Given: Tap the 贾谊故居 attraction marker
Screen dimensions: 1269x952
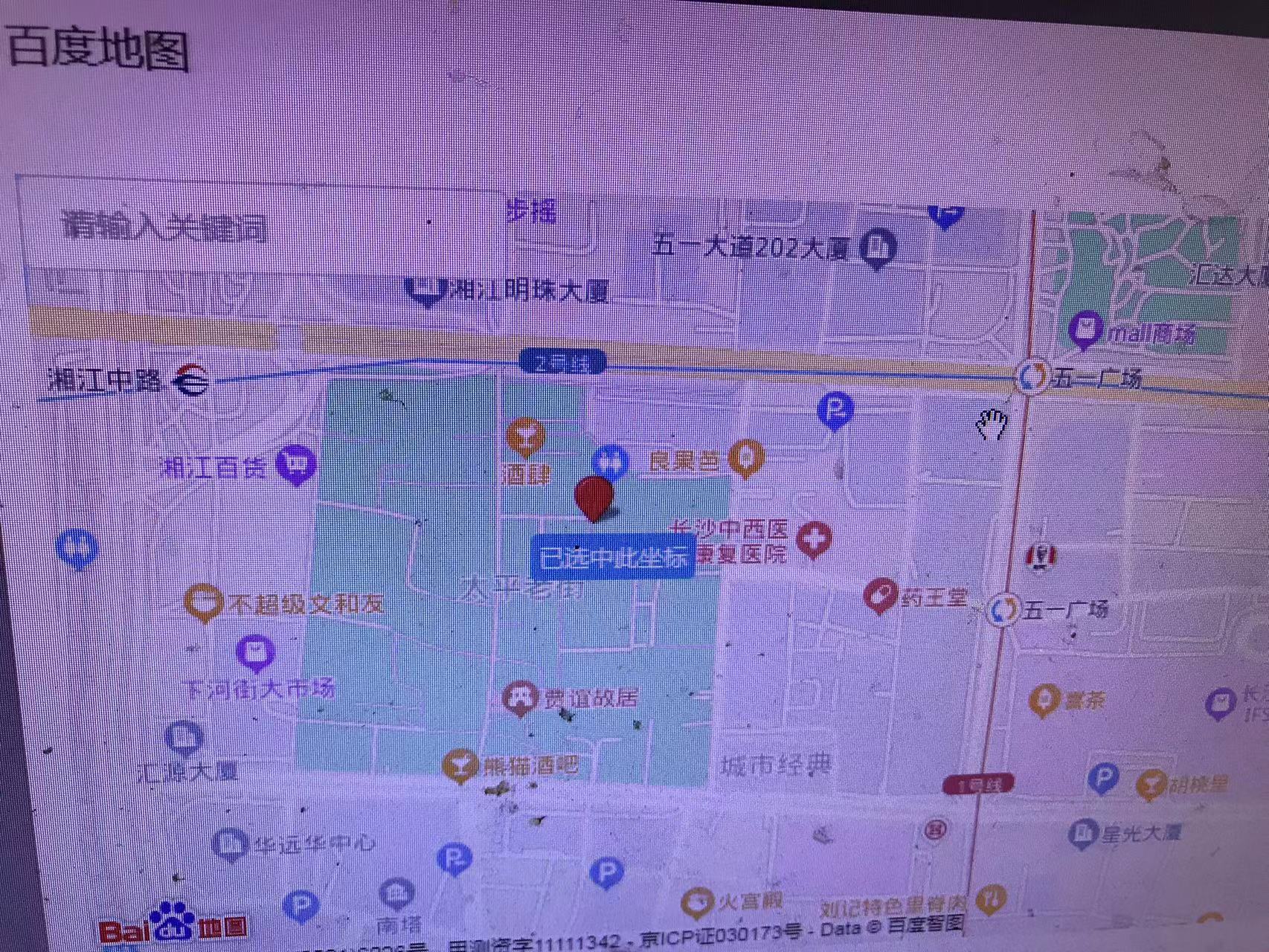Looking at the screenshot, I should tap(520, 697).
